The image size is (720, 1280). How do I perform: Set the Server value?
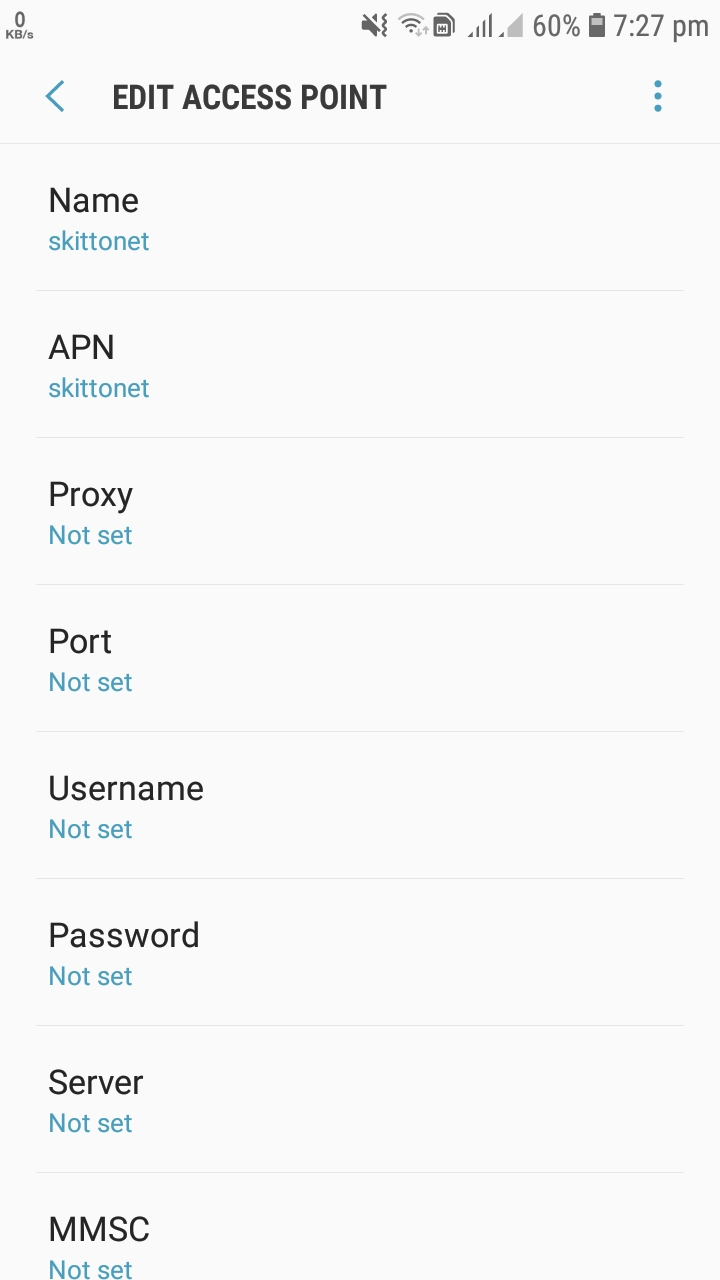360,1100
